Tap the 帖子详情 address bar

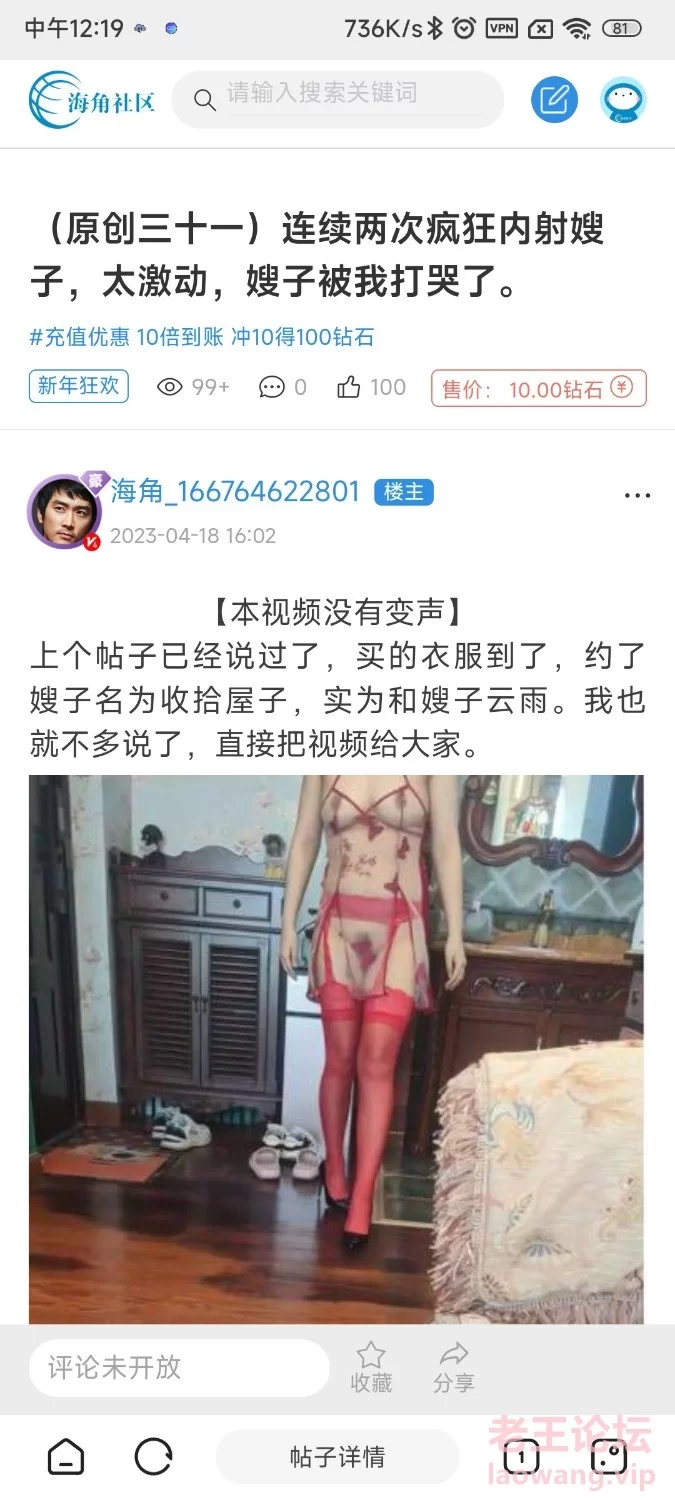pyautogui.click(x=337, y=1457)
